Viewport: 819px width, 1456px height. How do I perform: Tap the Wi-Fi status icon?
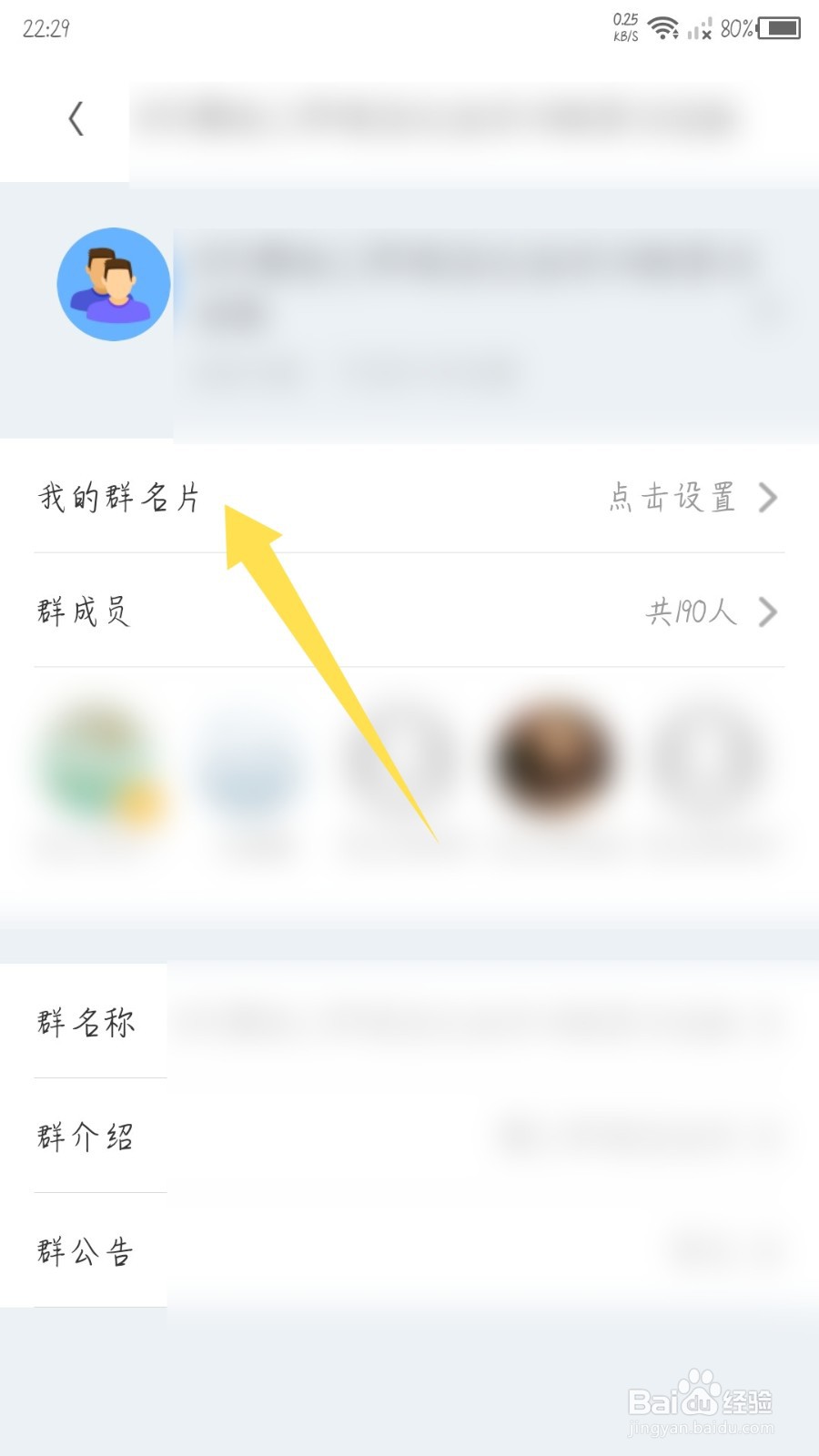662,27
